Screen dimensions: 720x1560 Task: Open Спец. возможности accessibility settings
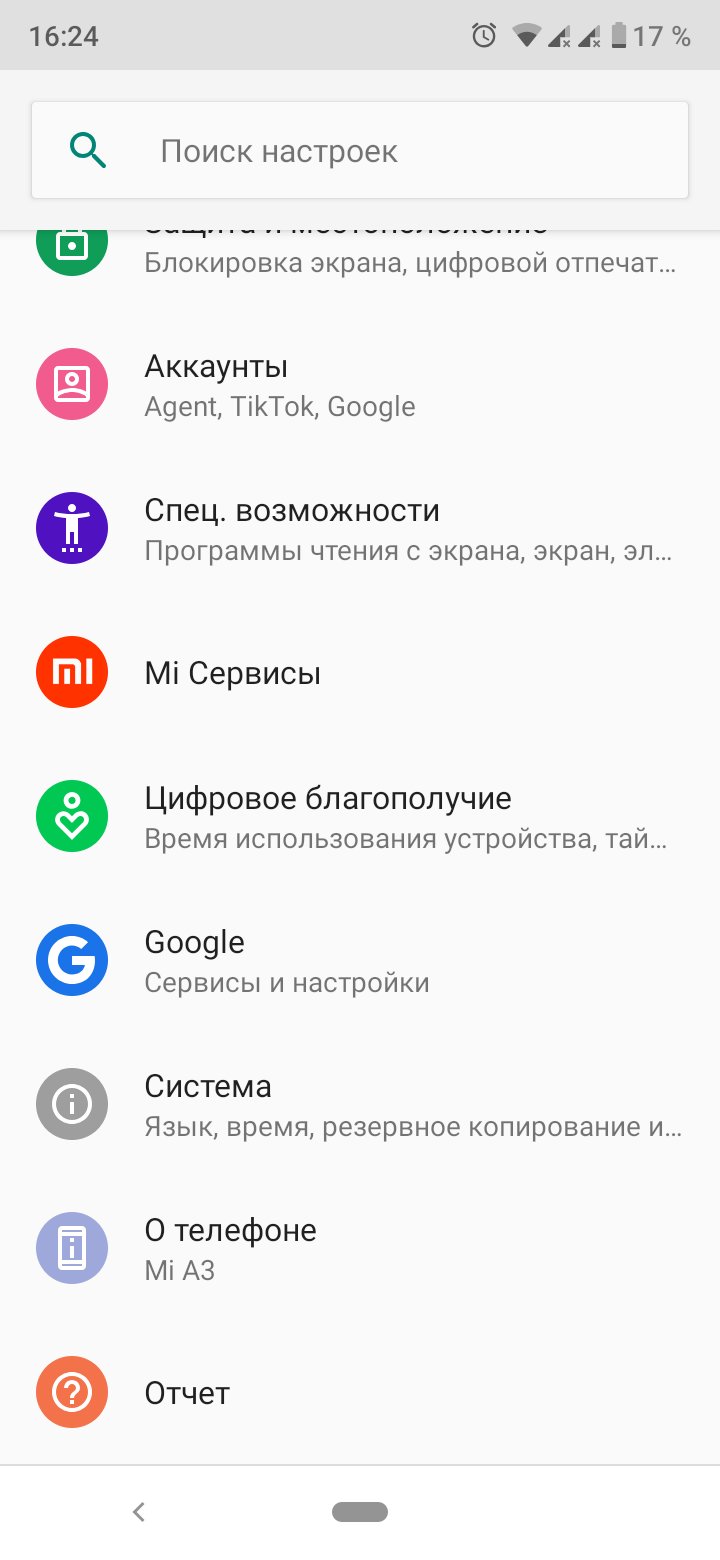coord(360,529)
